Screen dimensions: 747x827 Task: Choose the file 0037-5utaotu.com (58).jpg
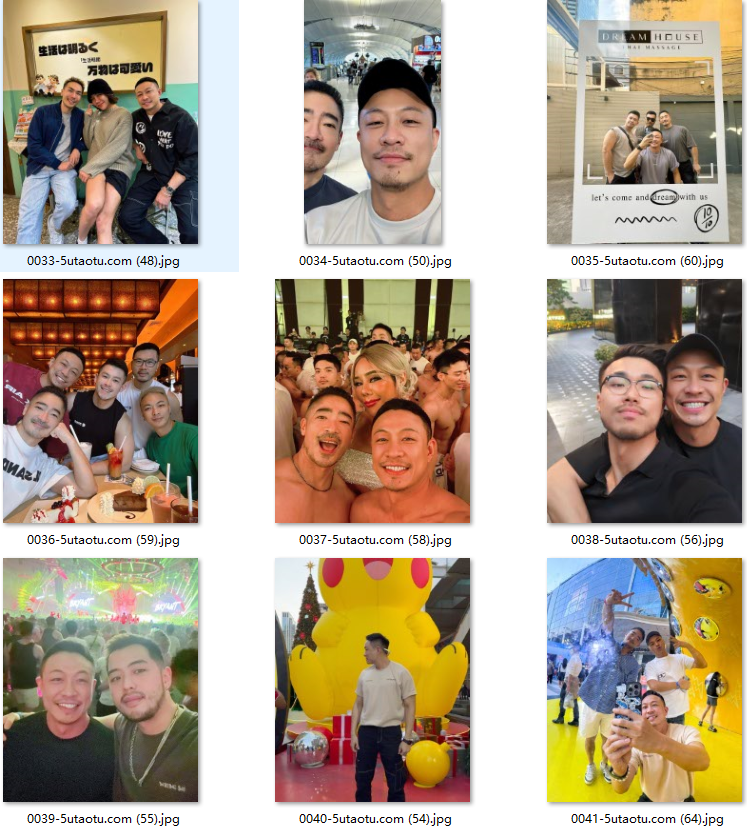pos(373,401)
